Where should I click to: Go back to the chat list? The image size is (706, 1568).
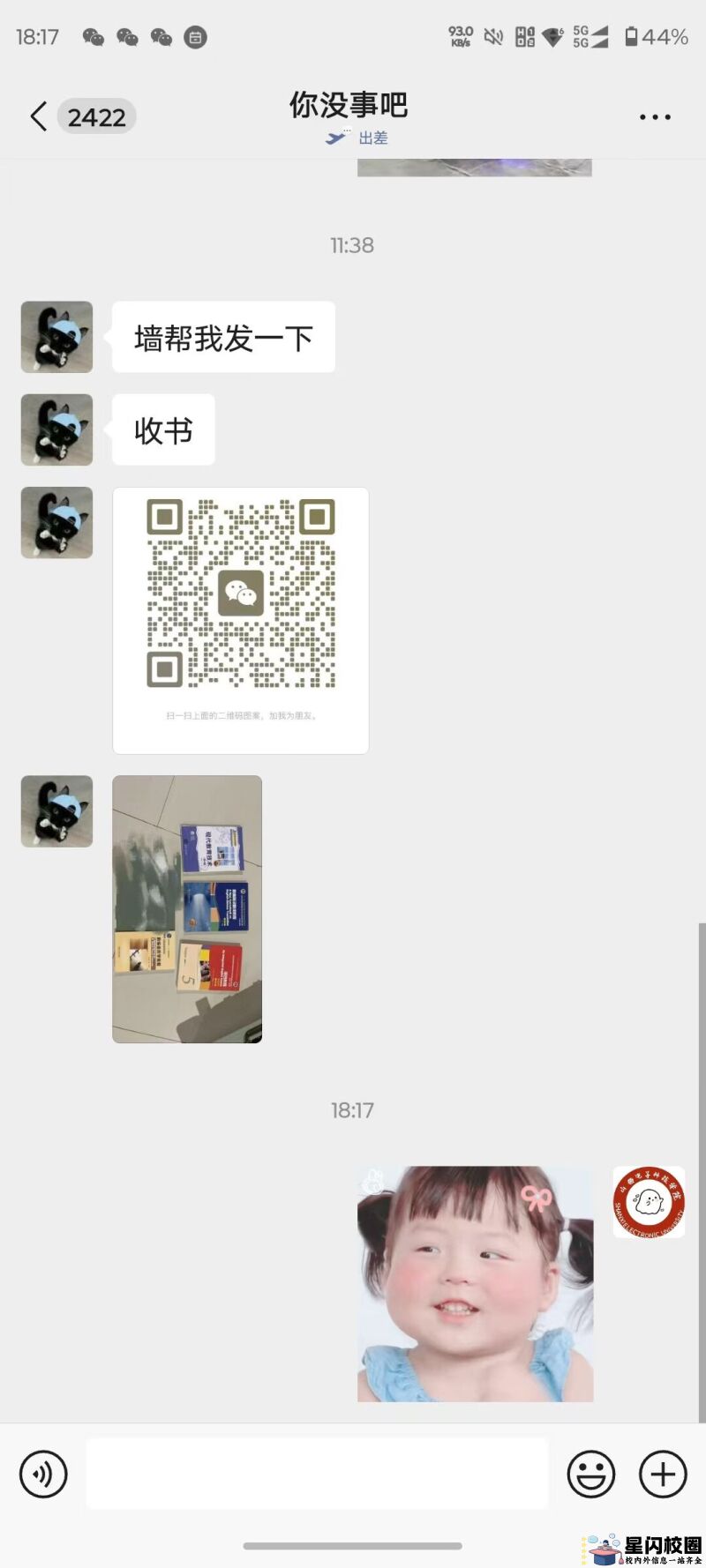(x=39, y=116)
